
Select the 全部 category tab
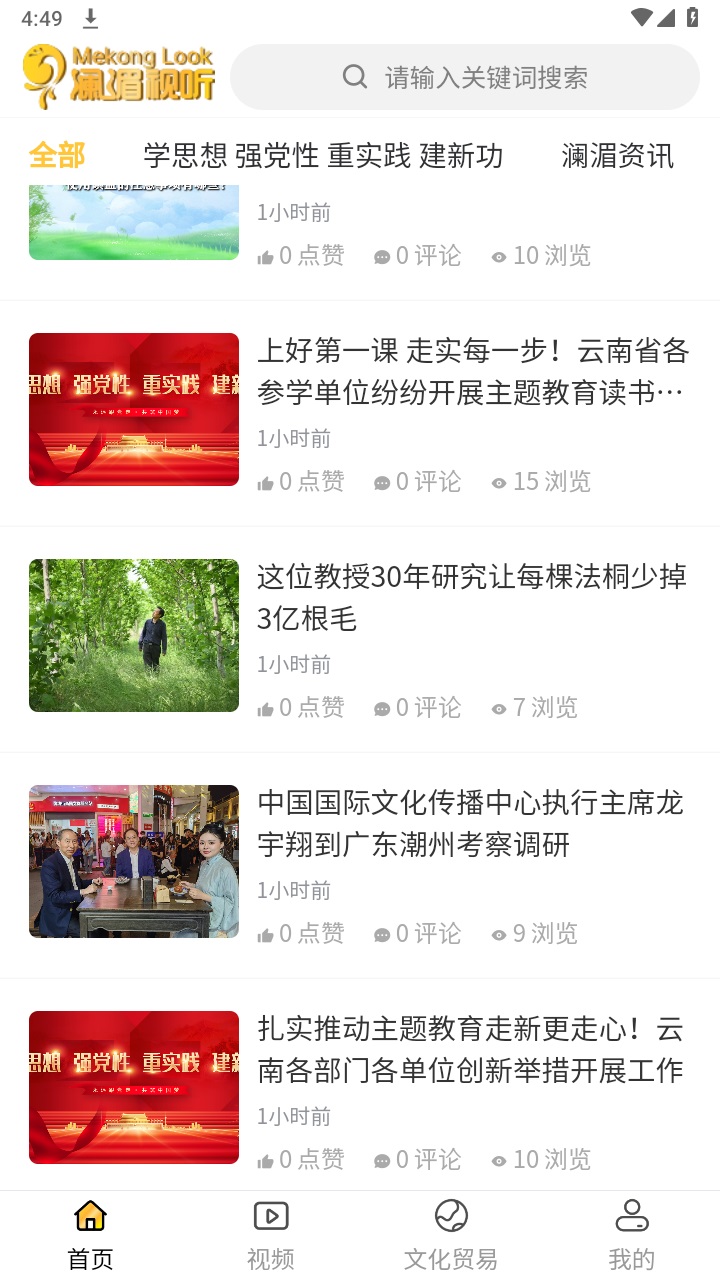point(57,155)
